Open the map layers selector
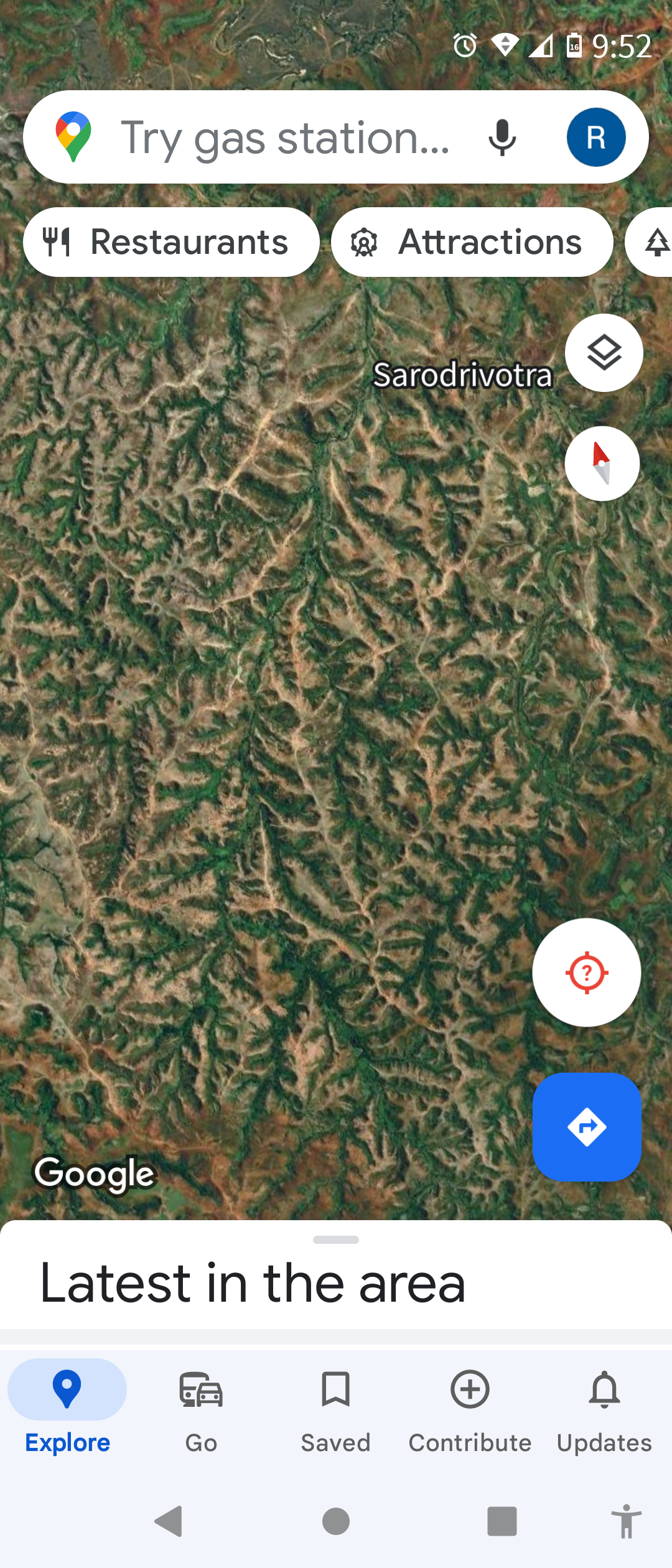 (604, 353)
